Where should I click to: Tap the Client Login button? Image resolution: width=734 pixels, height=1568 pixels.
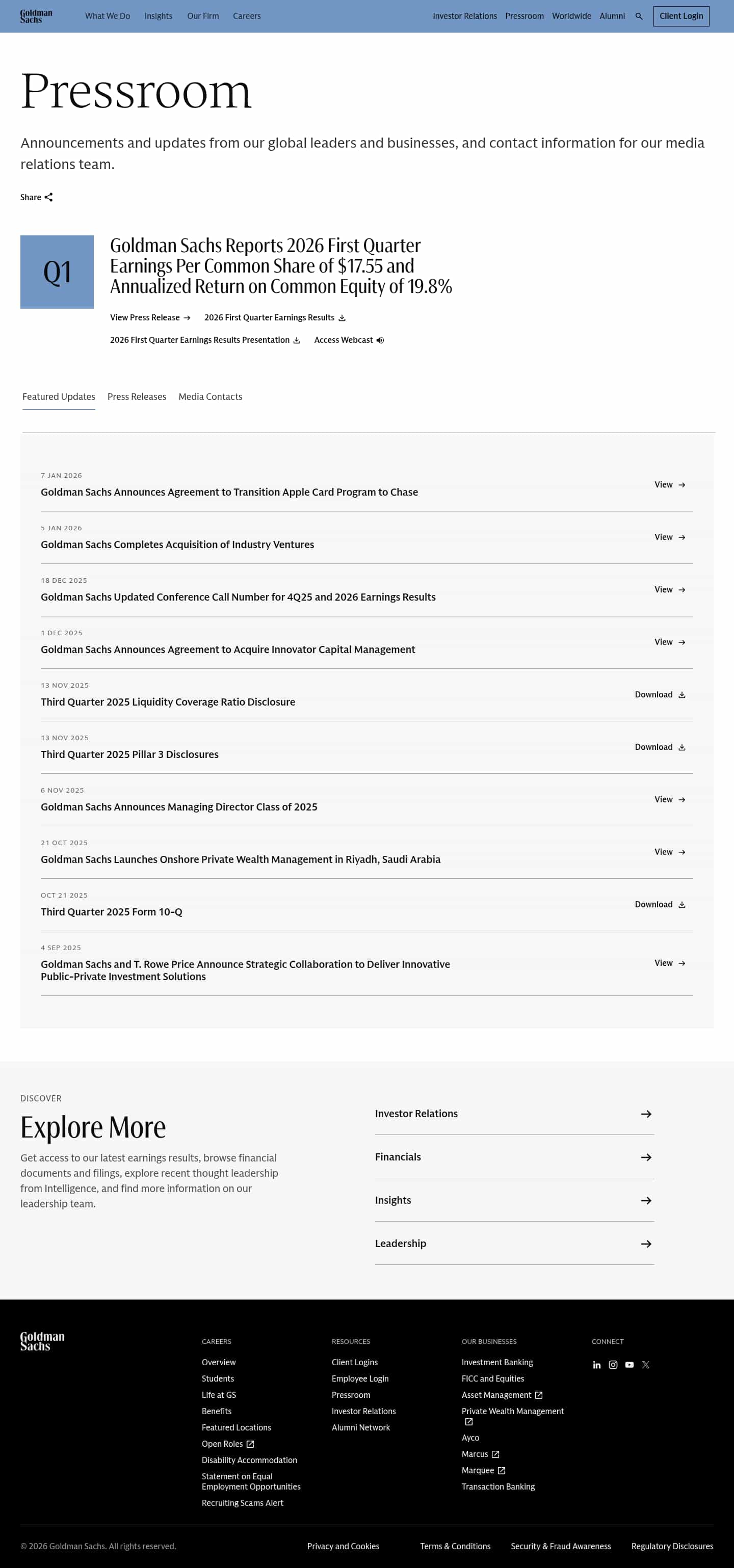tap(681, 16)
